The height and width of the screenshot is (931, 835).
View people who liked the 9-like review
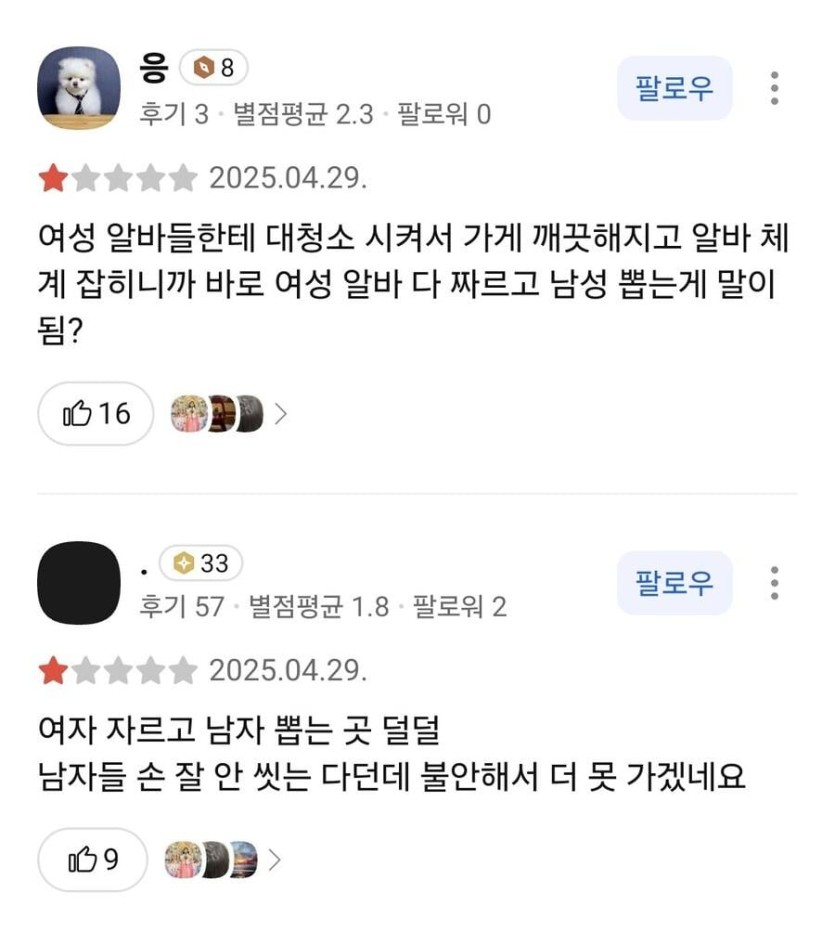[x=221, y=859]
